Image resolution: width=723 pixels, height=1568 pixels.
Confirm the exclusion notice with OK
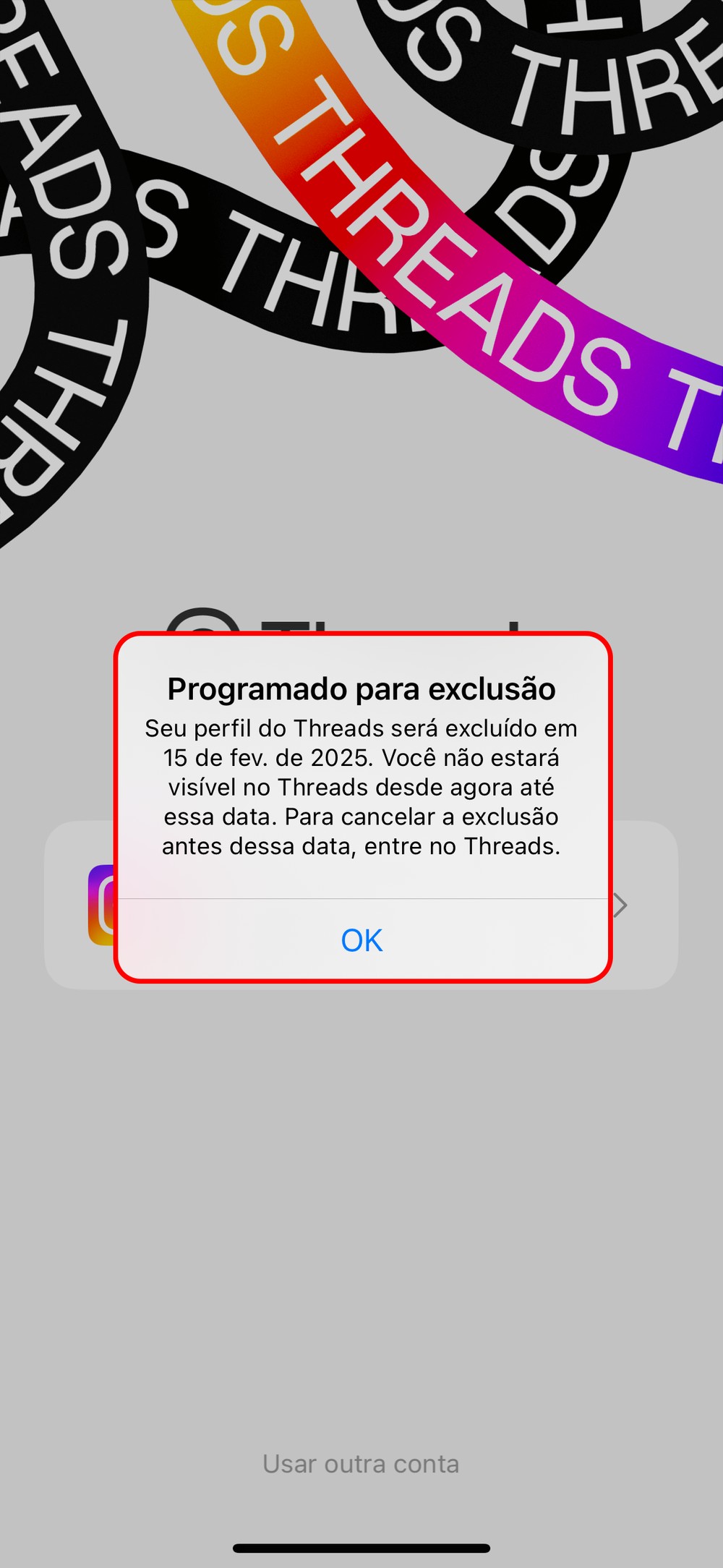click(361, 940)
